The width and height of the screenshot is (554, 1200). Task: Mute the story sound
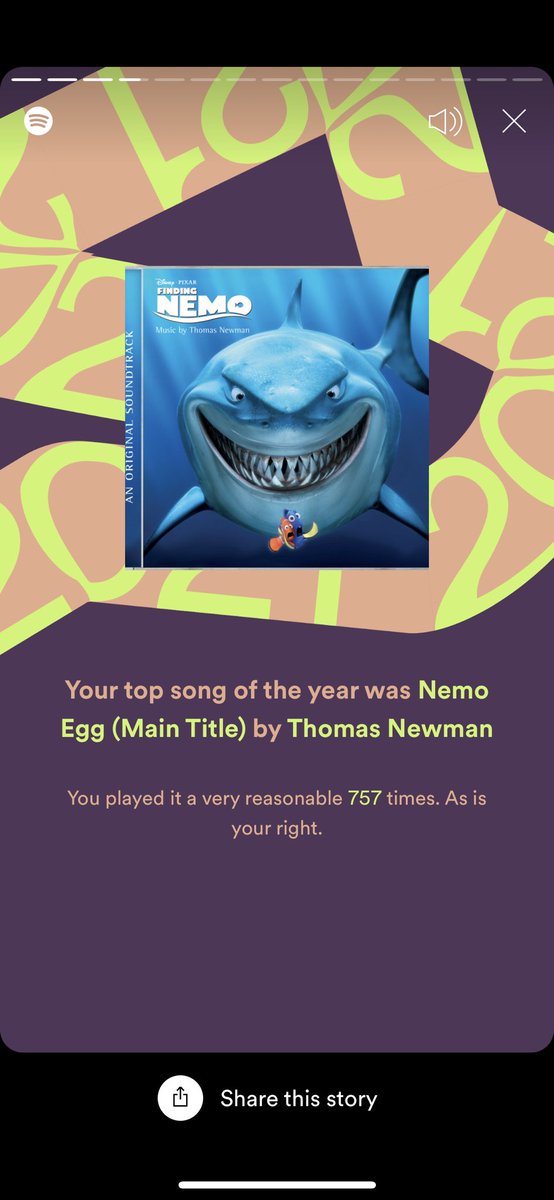pyautogui.click(x=445, y=122)
